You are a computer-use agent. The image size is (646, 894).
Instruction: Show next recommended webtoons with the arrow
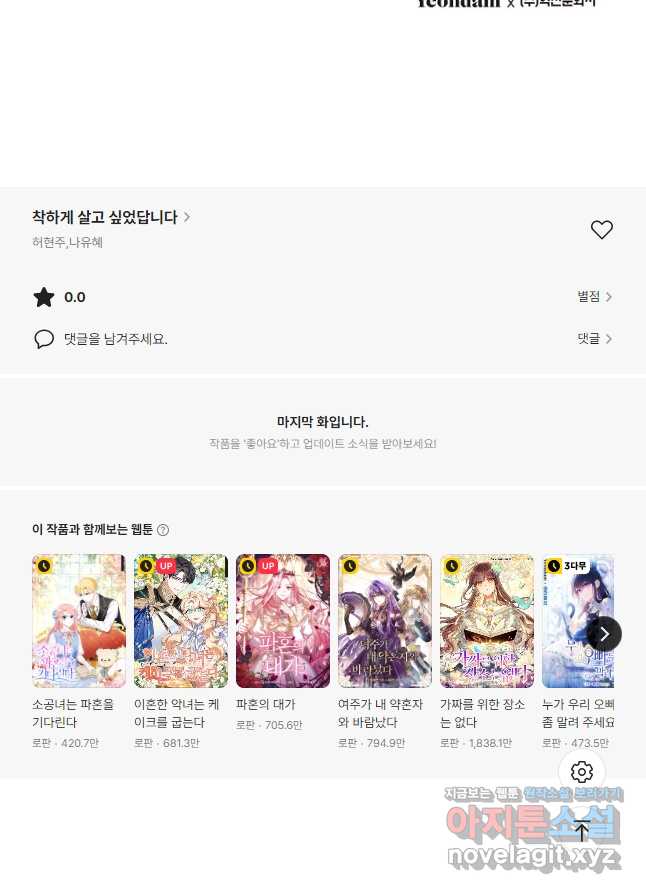coord(604,634)
